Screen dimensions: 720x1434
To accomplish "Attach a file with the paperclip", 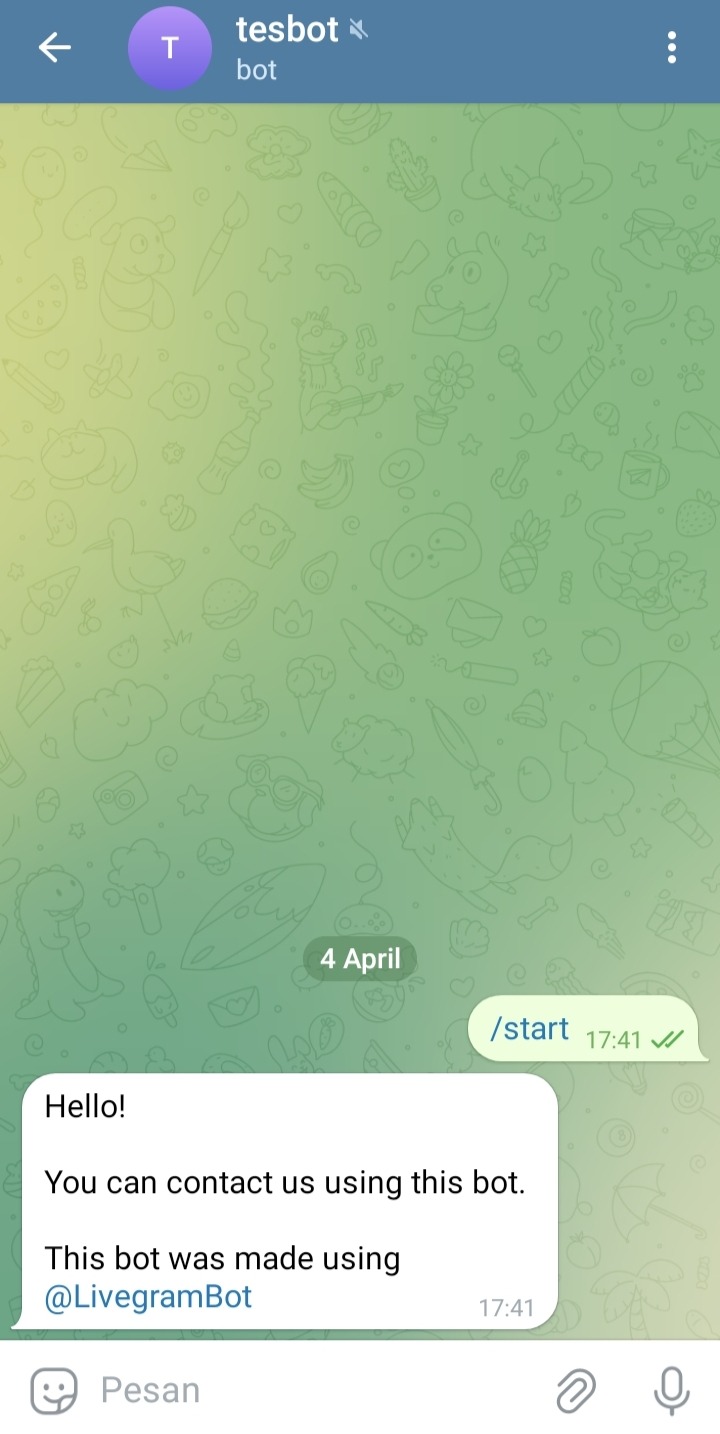I will pyautogui.click(x=576, y=1390).
